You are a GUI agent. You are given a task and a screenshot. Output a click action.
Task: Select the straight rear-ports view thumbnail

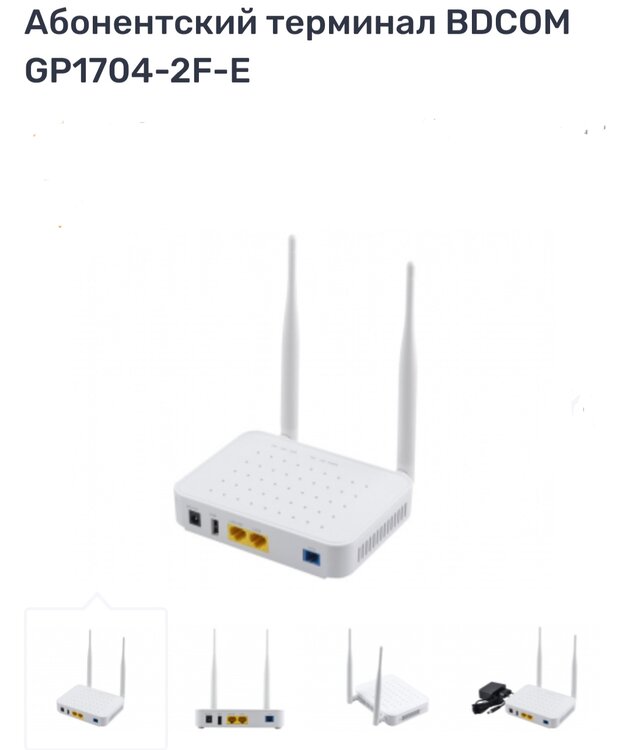(x=239, y=680)
